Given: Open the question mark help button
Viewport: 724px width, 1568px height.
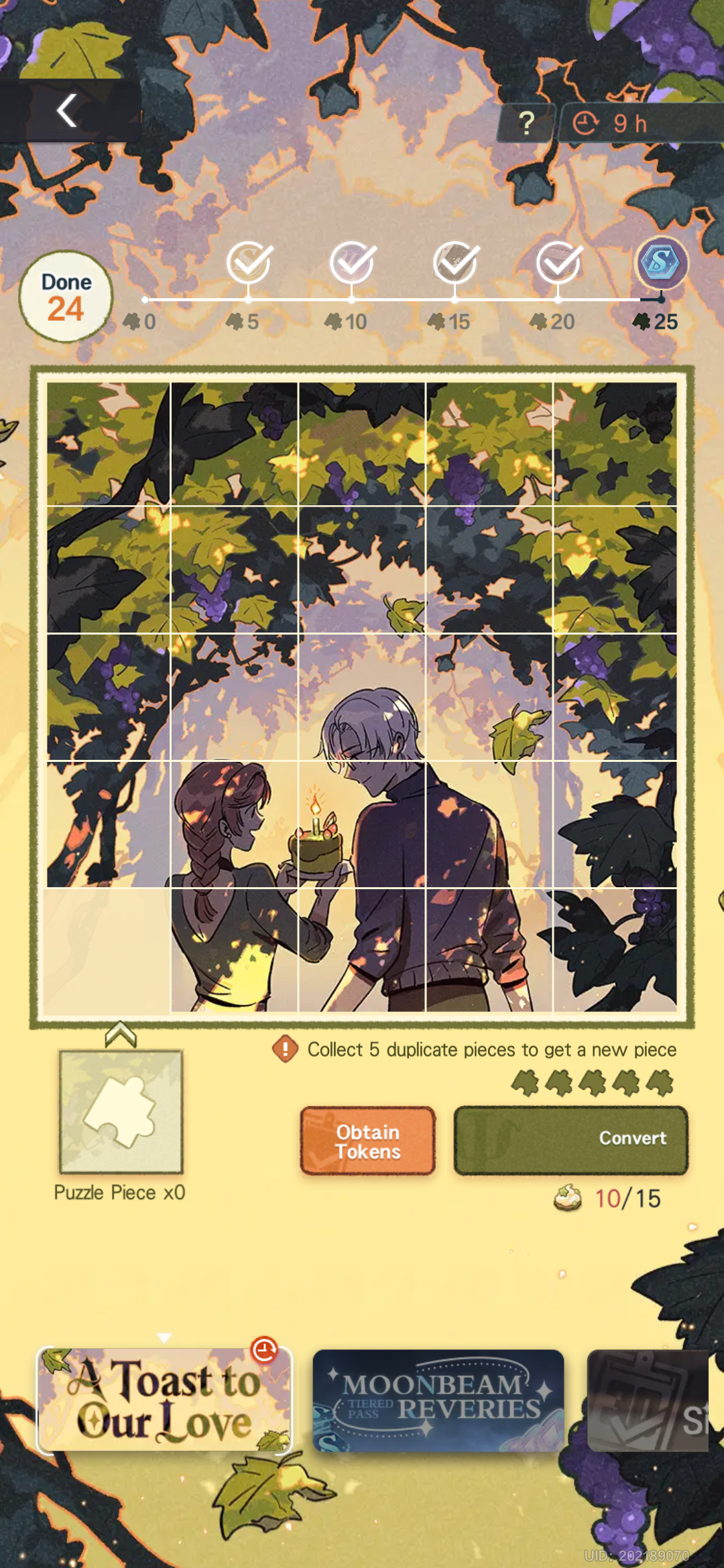Looking at the screenshot, I should pyautogui.click(x=527, y=123).
